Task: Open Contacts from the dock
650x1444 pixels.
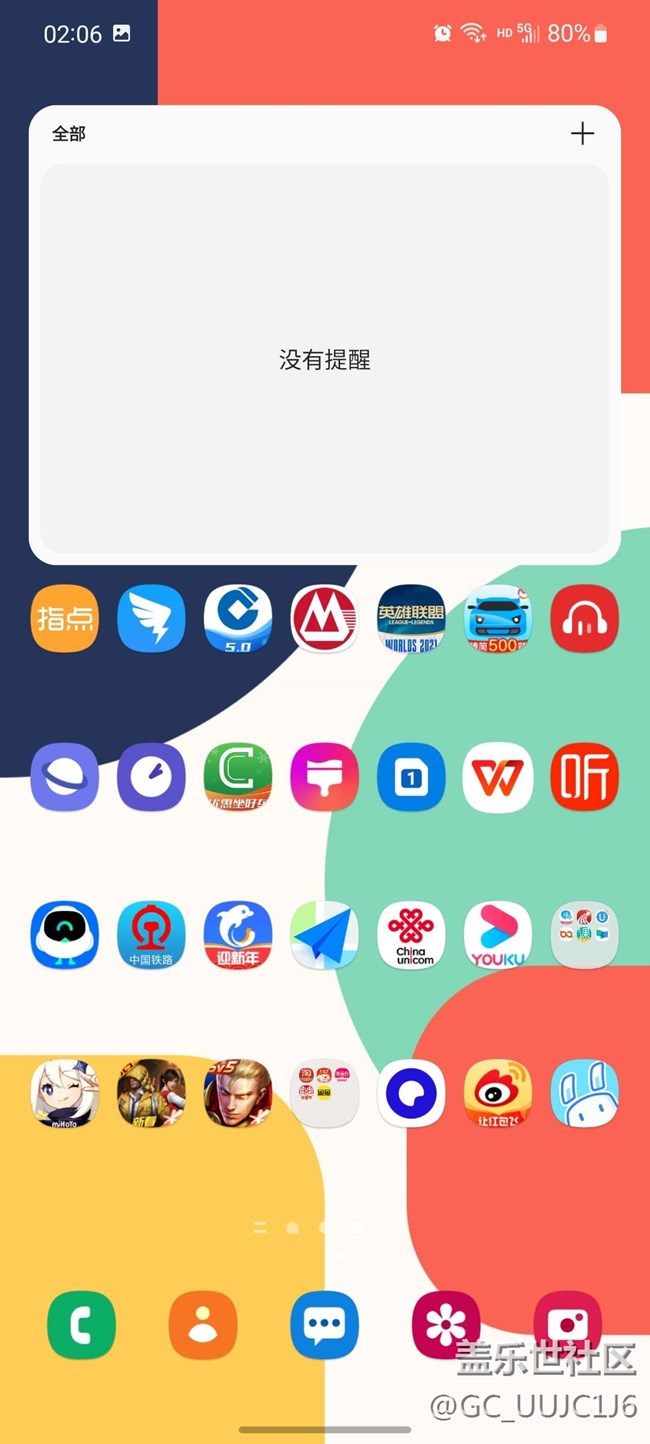Action: 203,1325
